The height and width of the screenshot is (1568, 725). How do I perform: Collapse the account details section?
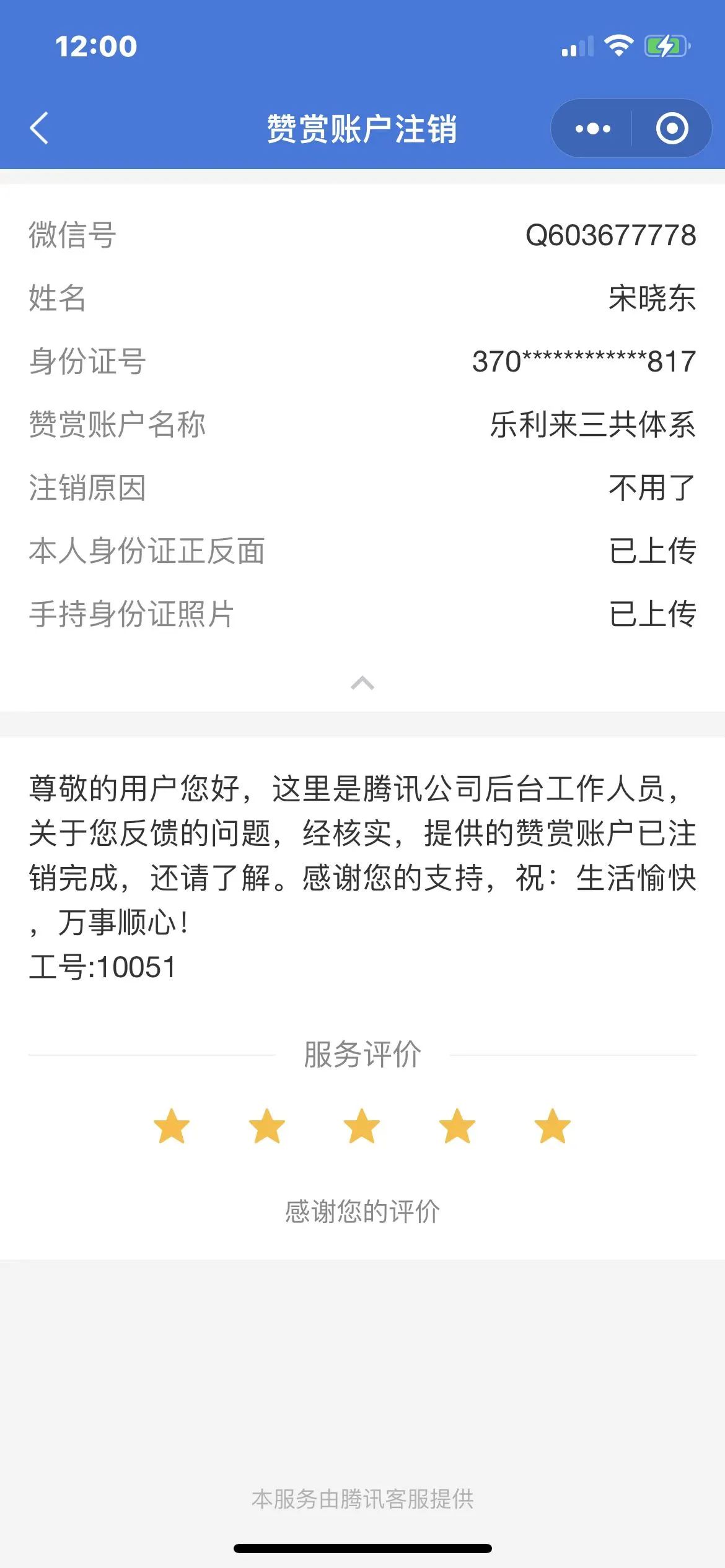click(x=362, y=683)
